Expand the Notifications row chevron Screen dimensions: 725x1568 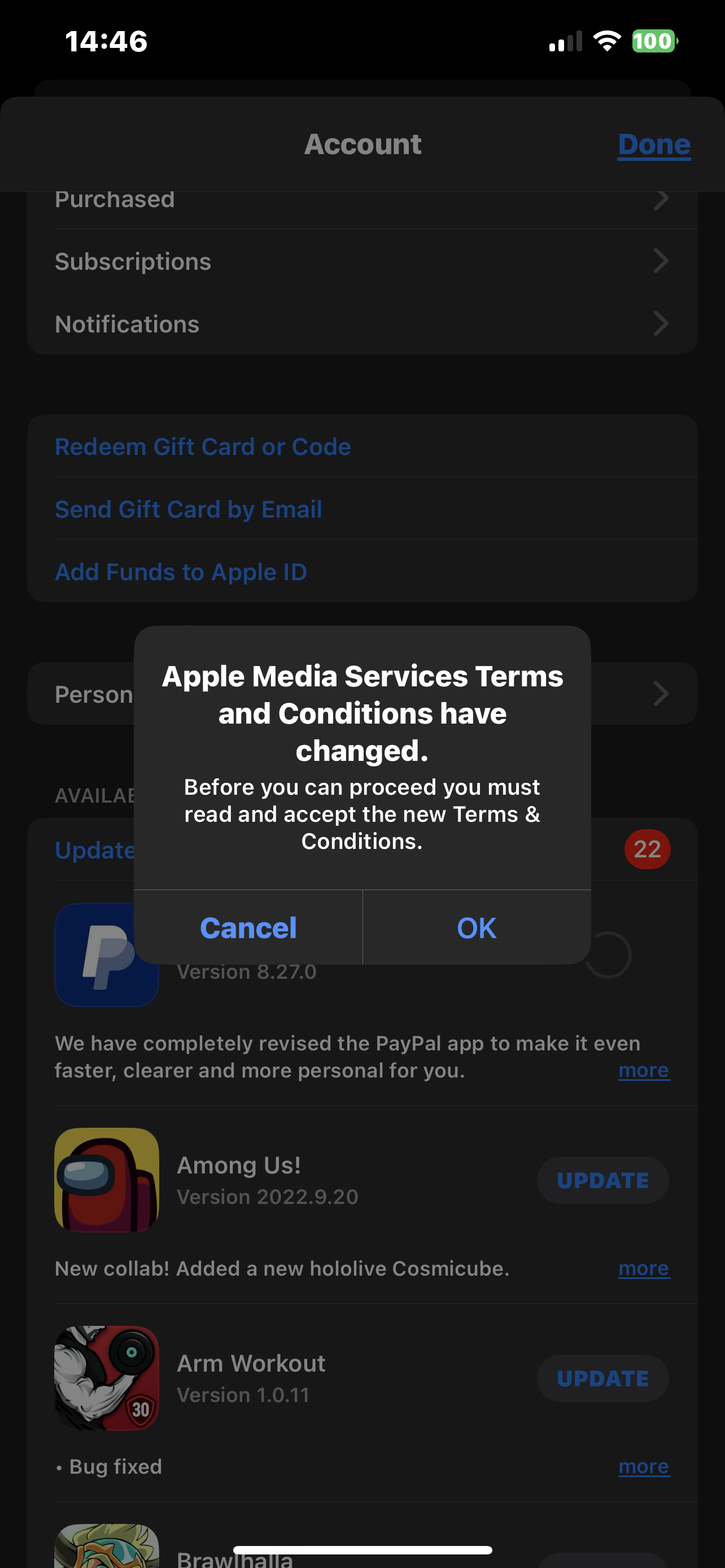click(661, 324)
